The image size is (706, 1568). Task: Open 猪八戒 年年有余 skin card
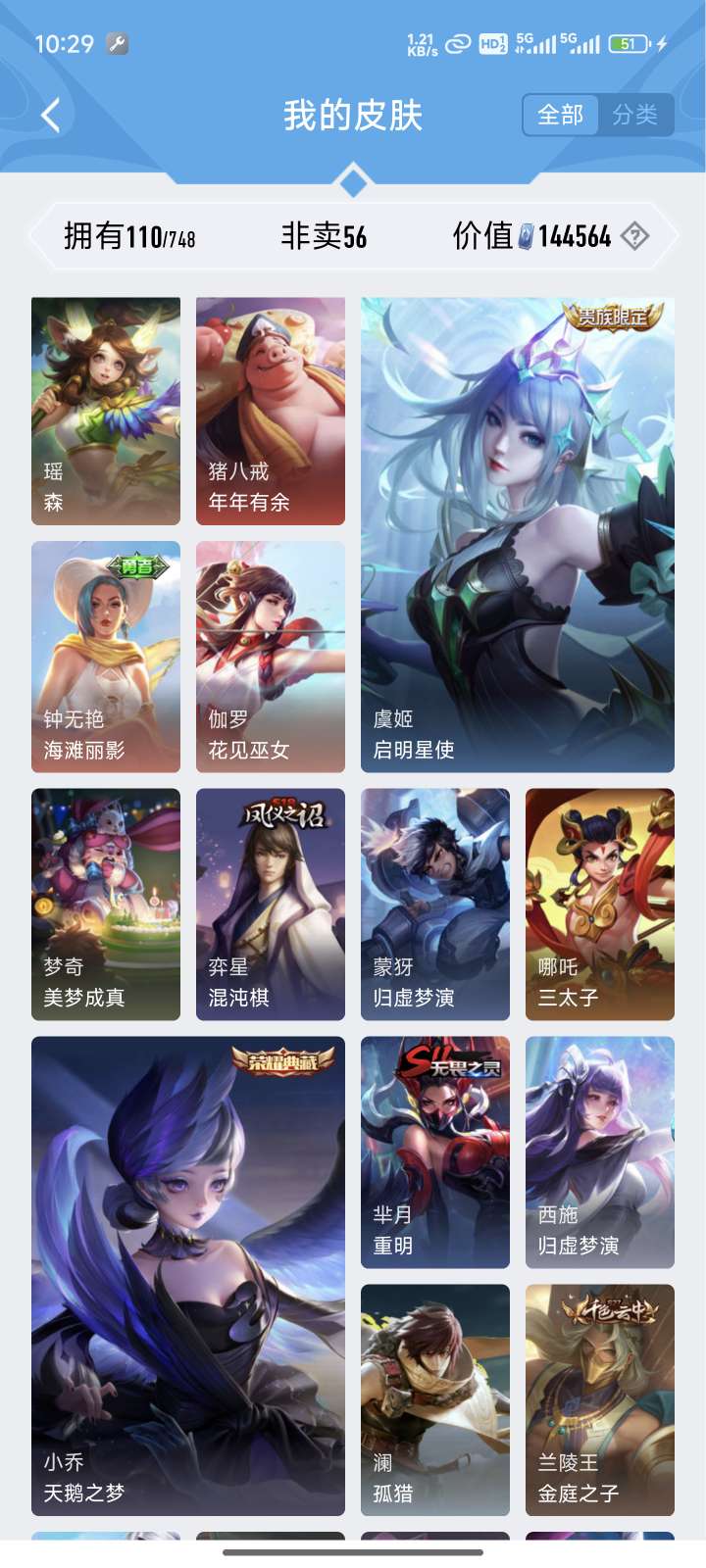click(271, 411)
